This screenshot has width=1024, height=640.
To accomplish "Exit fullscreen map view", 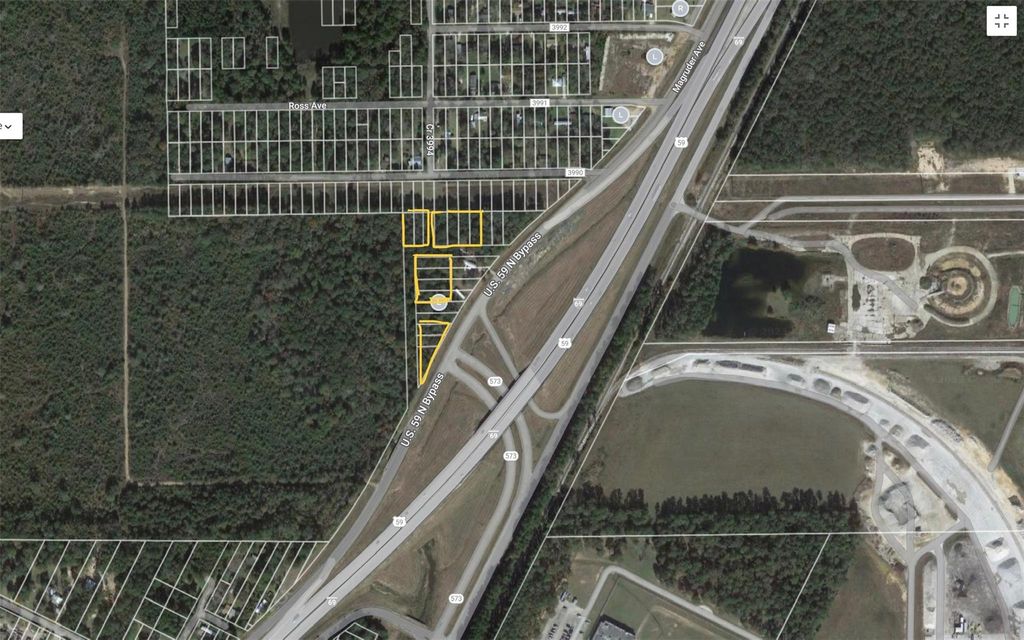I will click(x=1001, y=21).
